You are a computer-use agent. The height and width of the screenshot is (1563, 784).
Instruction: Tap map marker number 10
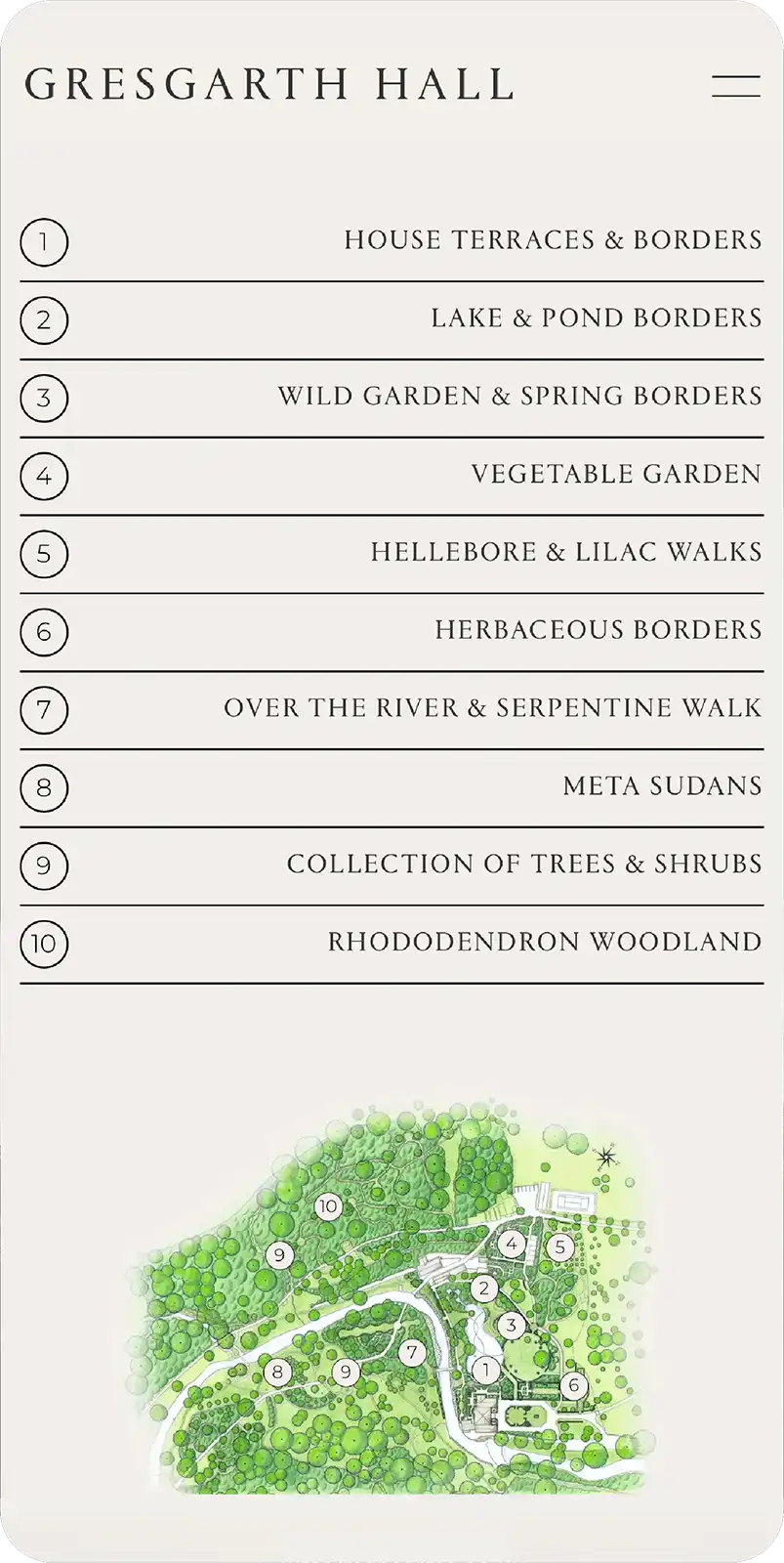pyautogui.click(x=328, y=1206)
